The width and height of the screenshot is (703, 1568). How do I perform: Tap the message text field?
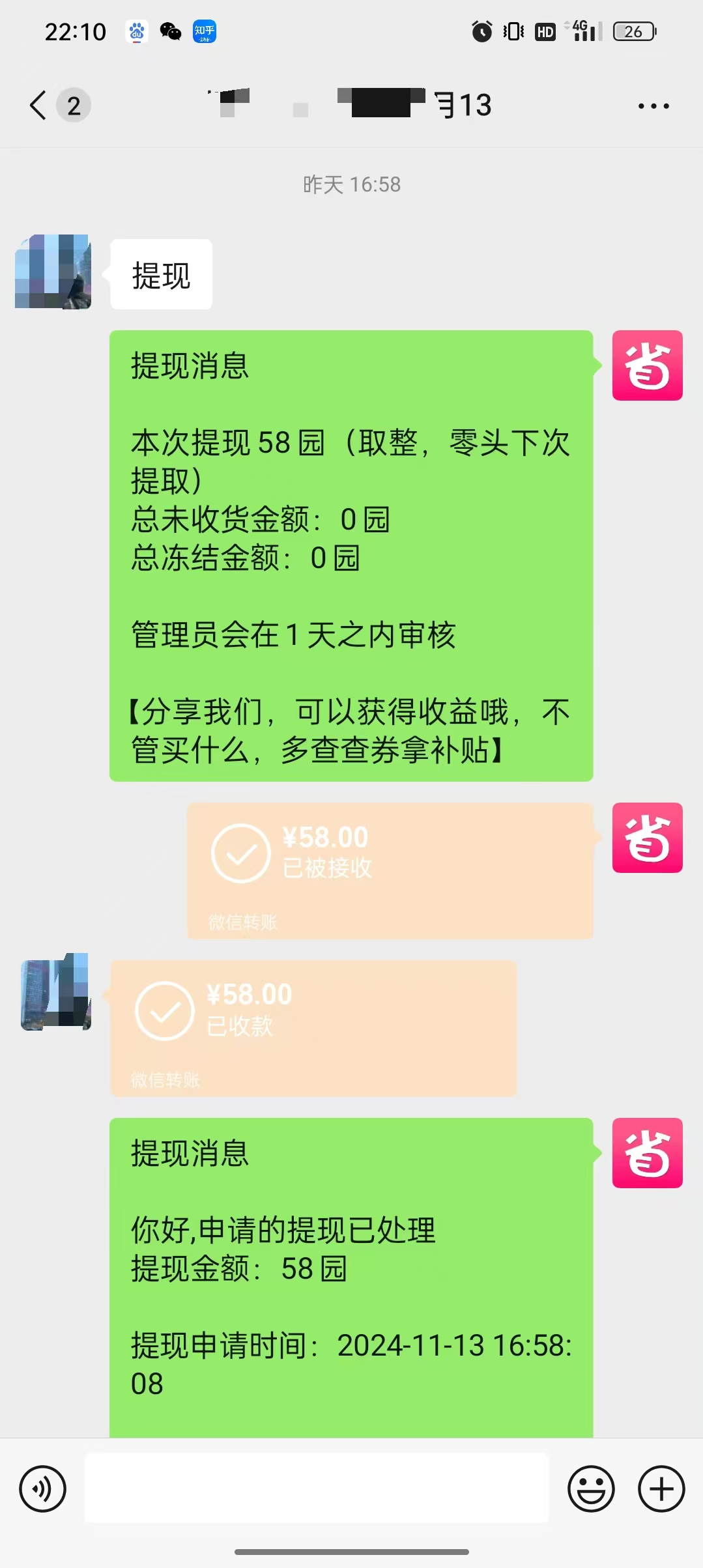pyautogui.click(x=317, y=1488)
